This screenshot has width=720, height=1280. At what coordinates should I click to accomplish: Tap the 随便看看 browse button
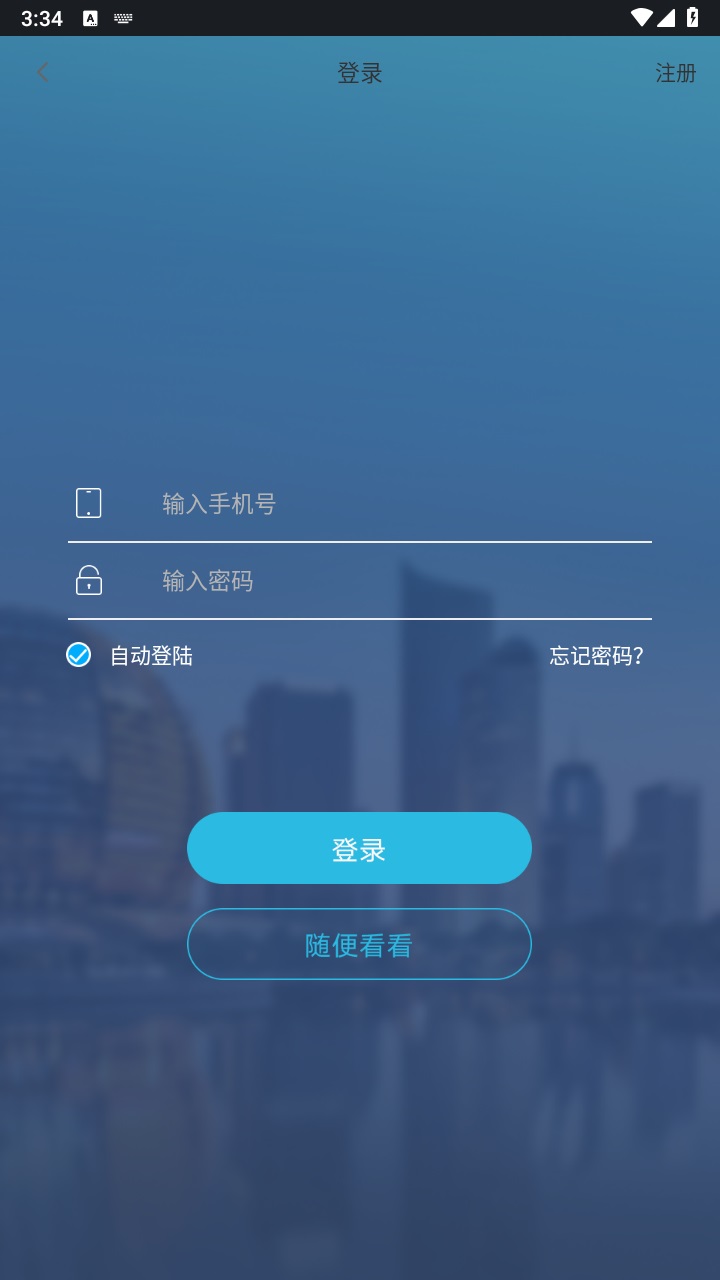[359, 943]
